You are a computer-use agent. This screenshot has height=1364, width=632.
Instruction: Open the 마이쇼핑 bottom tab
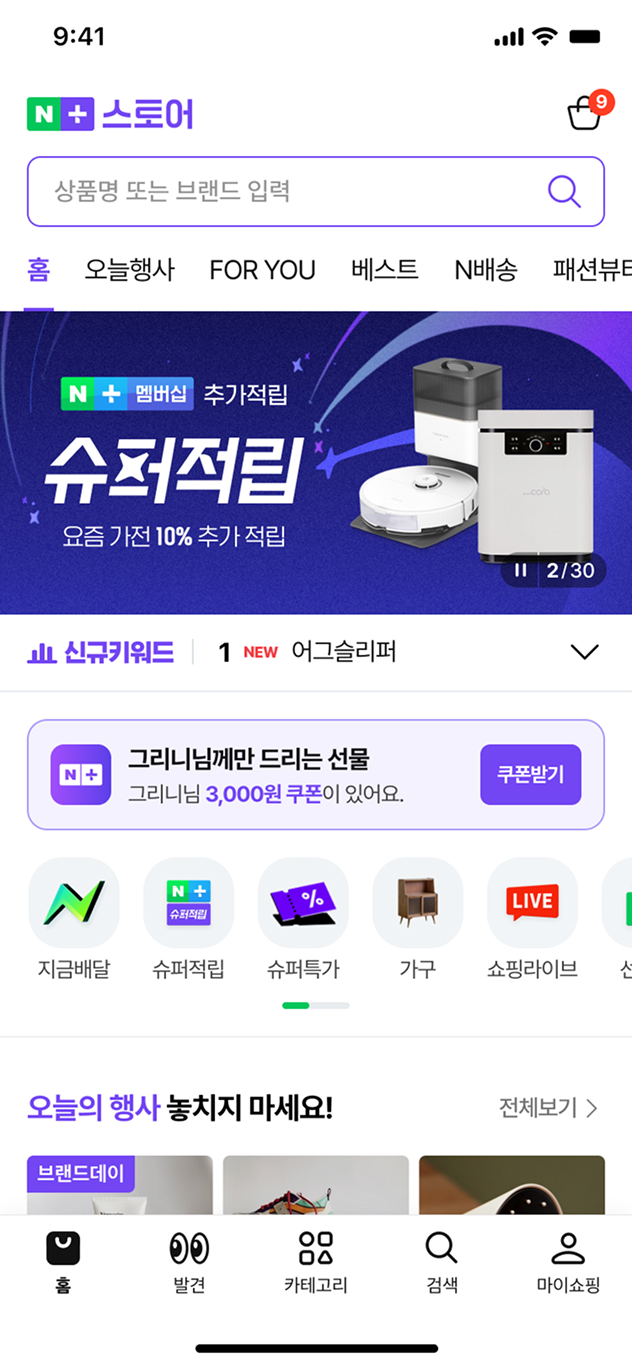(x=567, y=1262)
